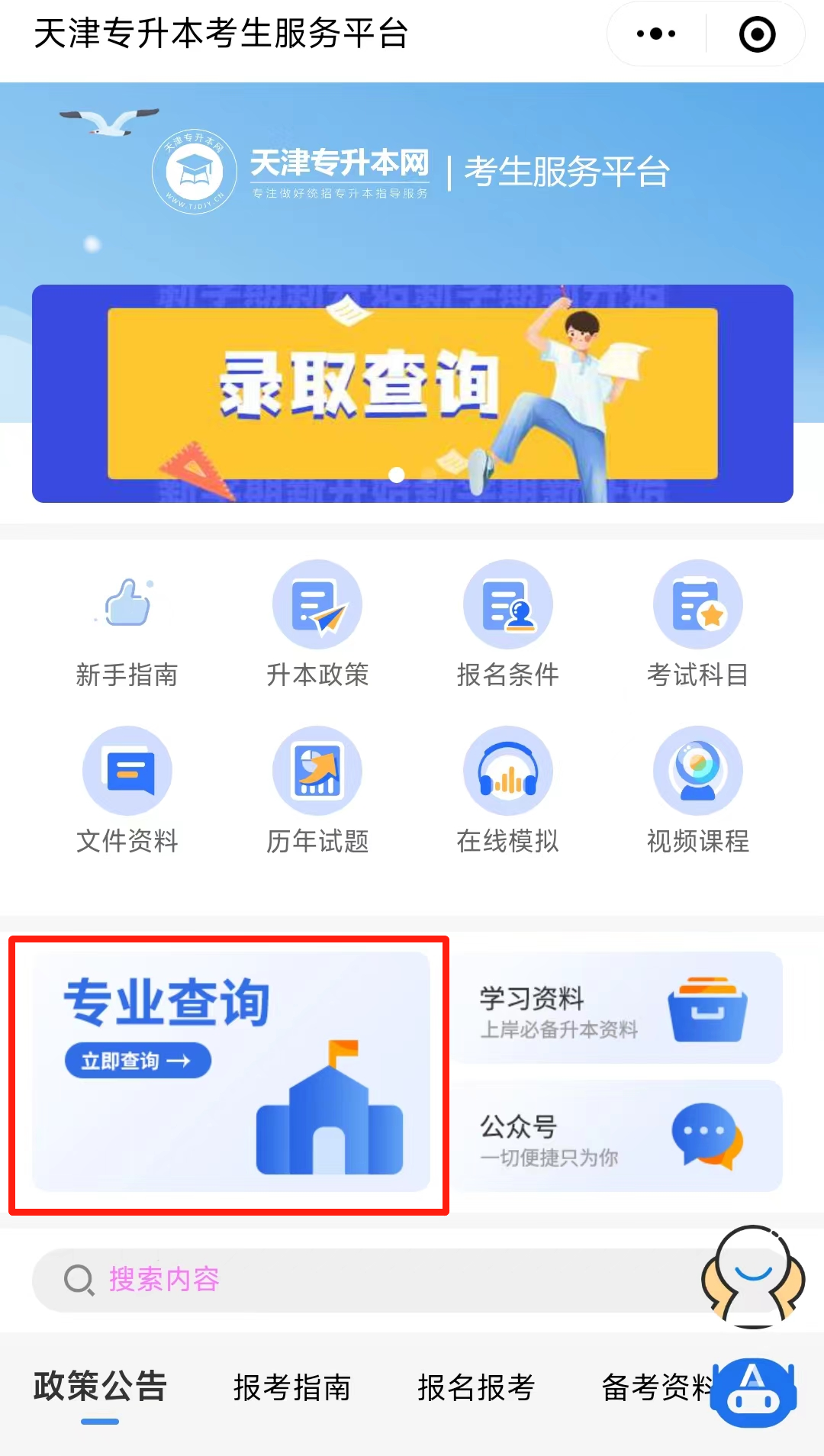Switch to the 报考指南 tab
This screenshot has height=1456, width=824.
click(292, 1387)
